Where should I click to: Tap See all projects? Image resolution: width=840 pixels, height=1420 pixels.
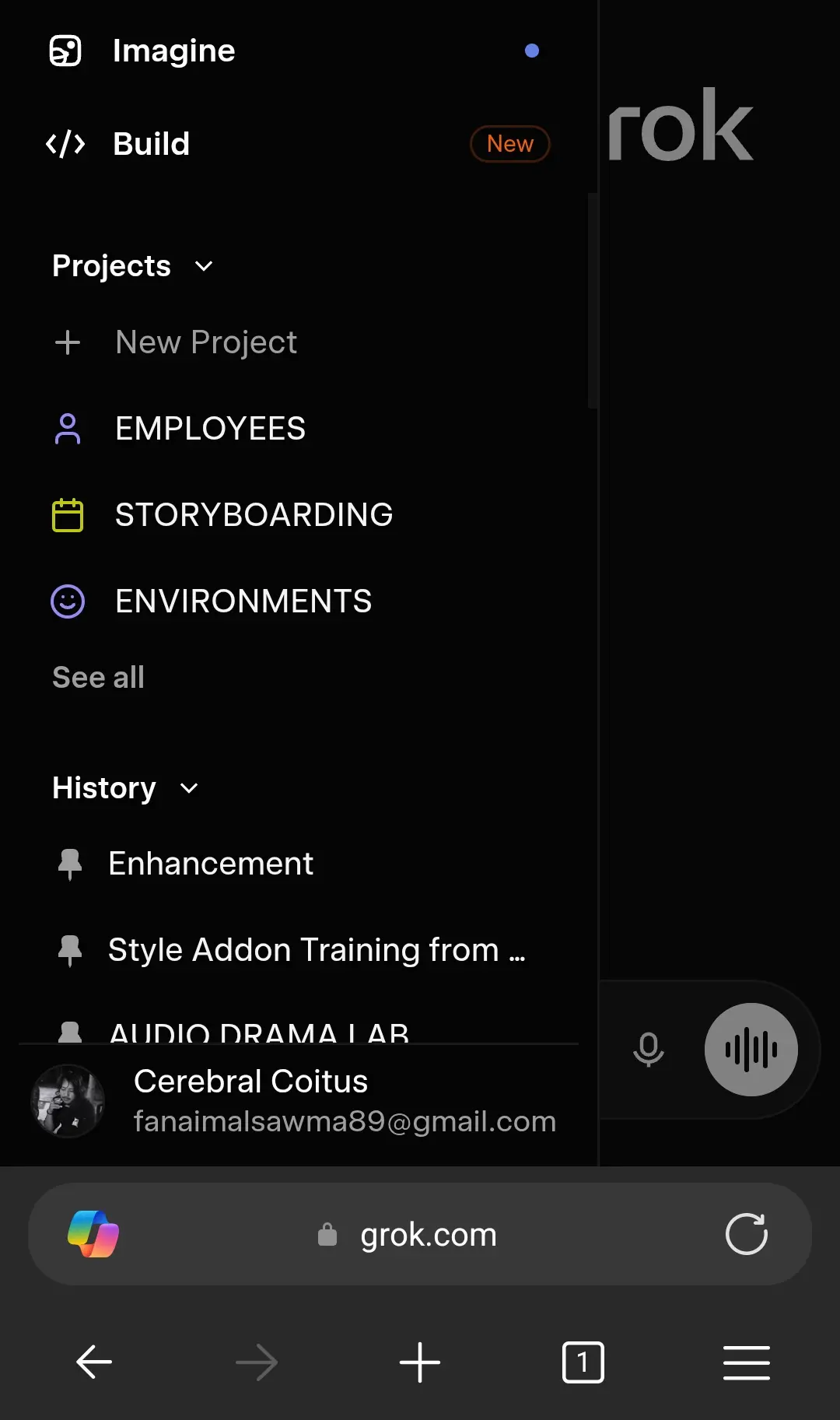click(x=98, y=678)
